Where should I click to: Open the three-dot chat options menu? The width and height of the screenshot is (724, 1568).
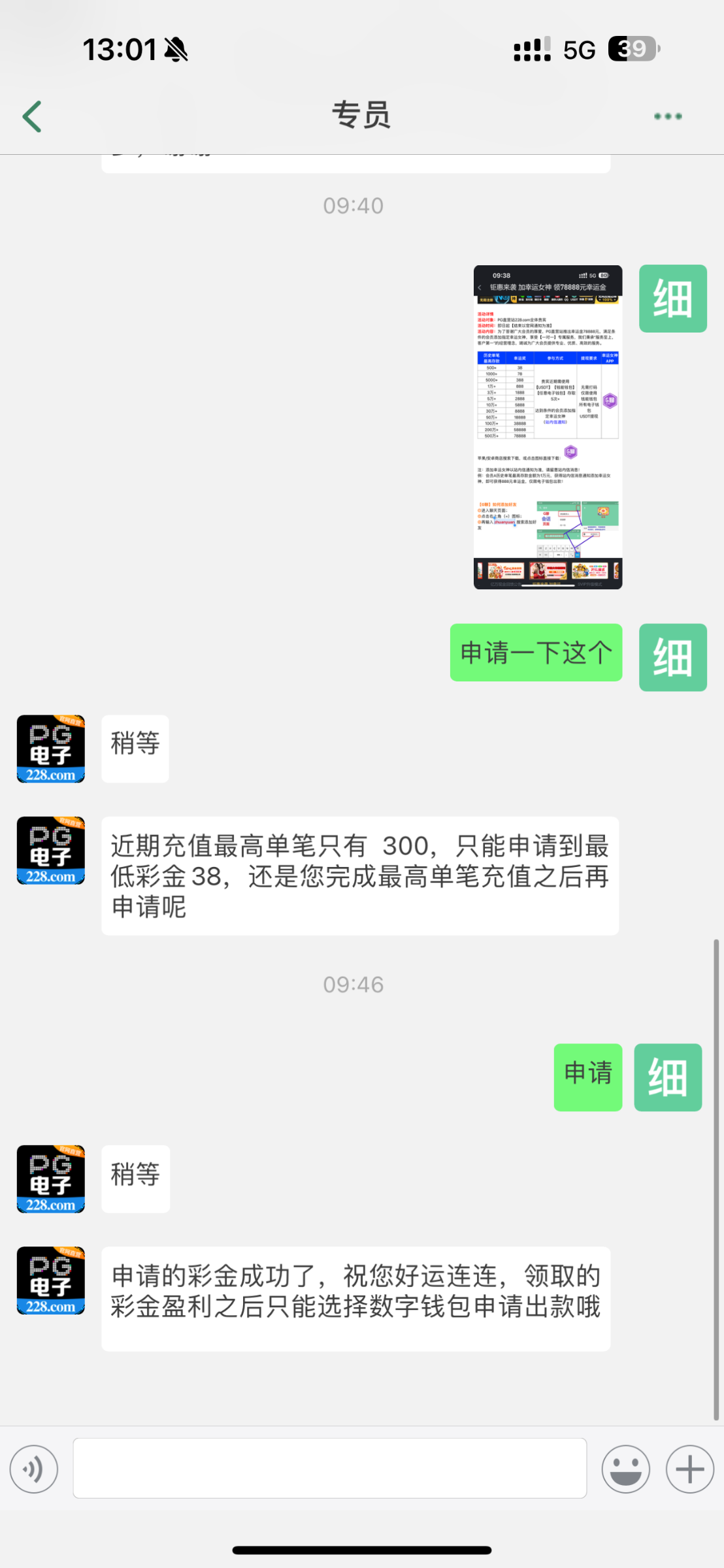(668, 116)
